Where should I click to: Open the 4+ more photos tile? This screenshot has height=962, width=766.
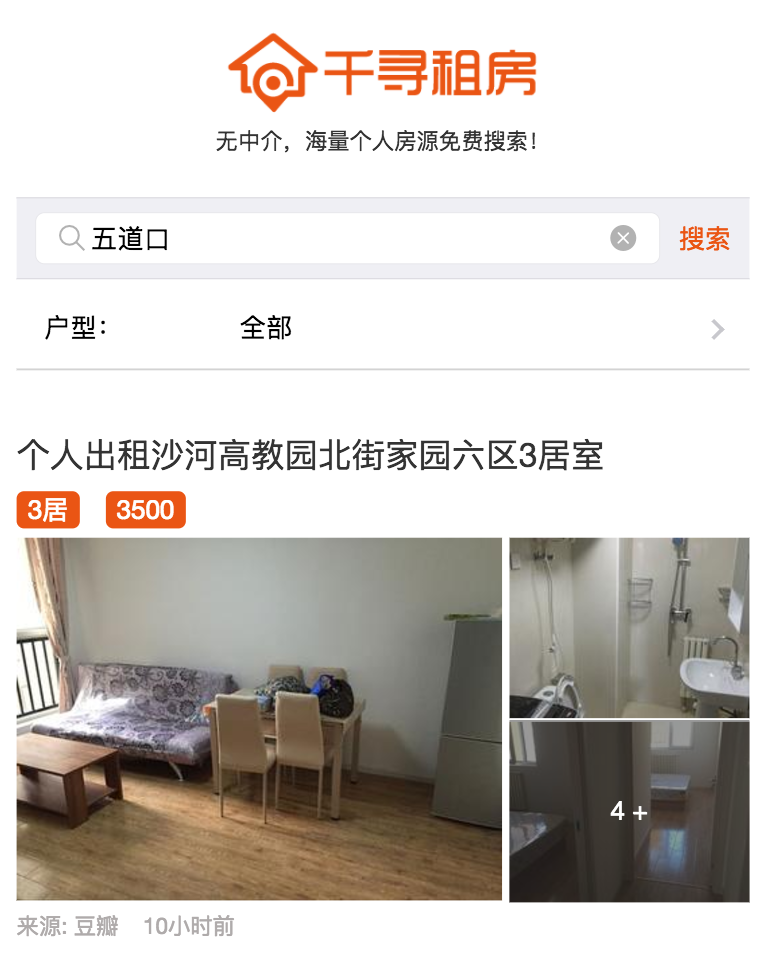pyautogui.click(x=629, y=811)
